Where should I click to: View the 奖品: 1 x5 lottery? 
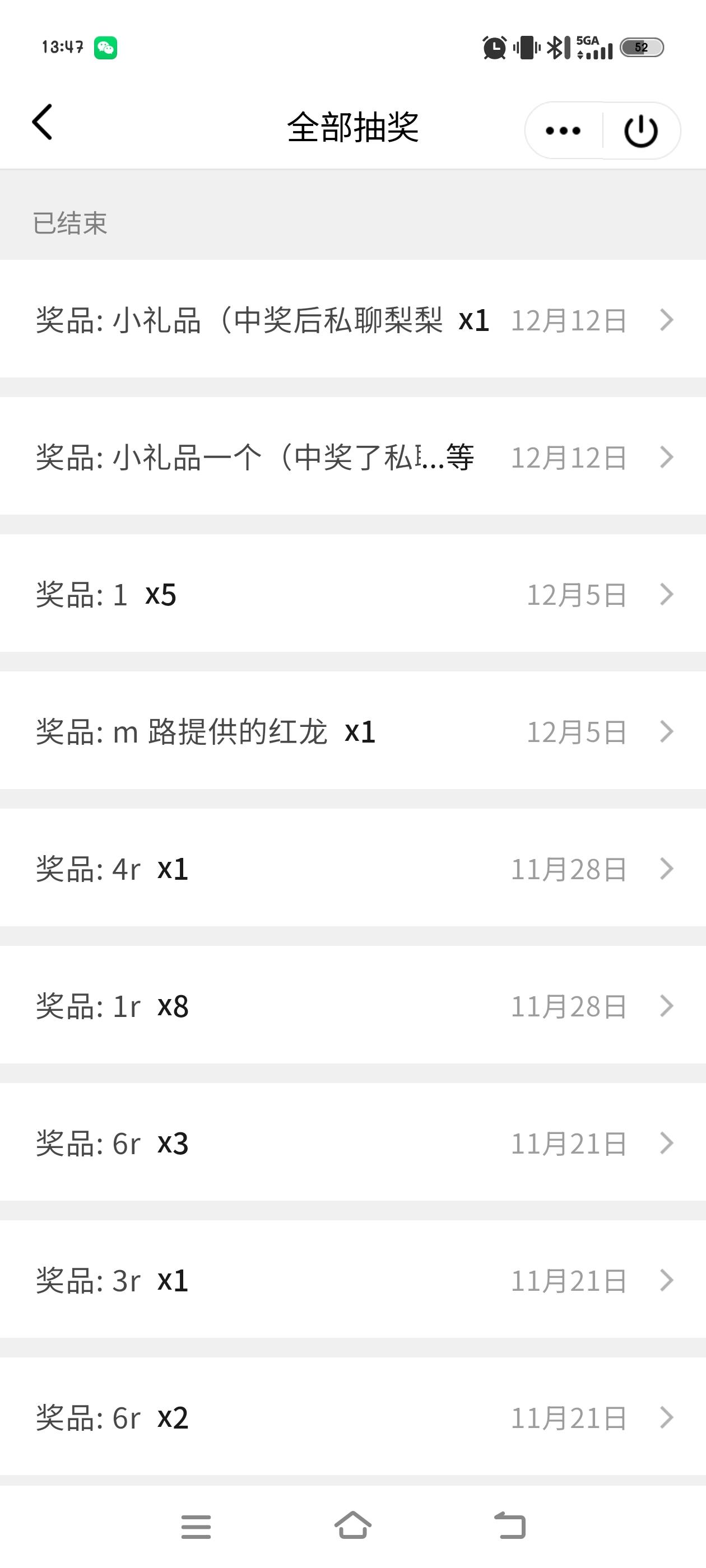352,594
